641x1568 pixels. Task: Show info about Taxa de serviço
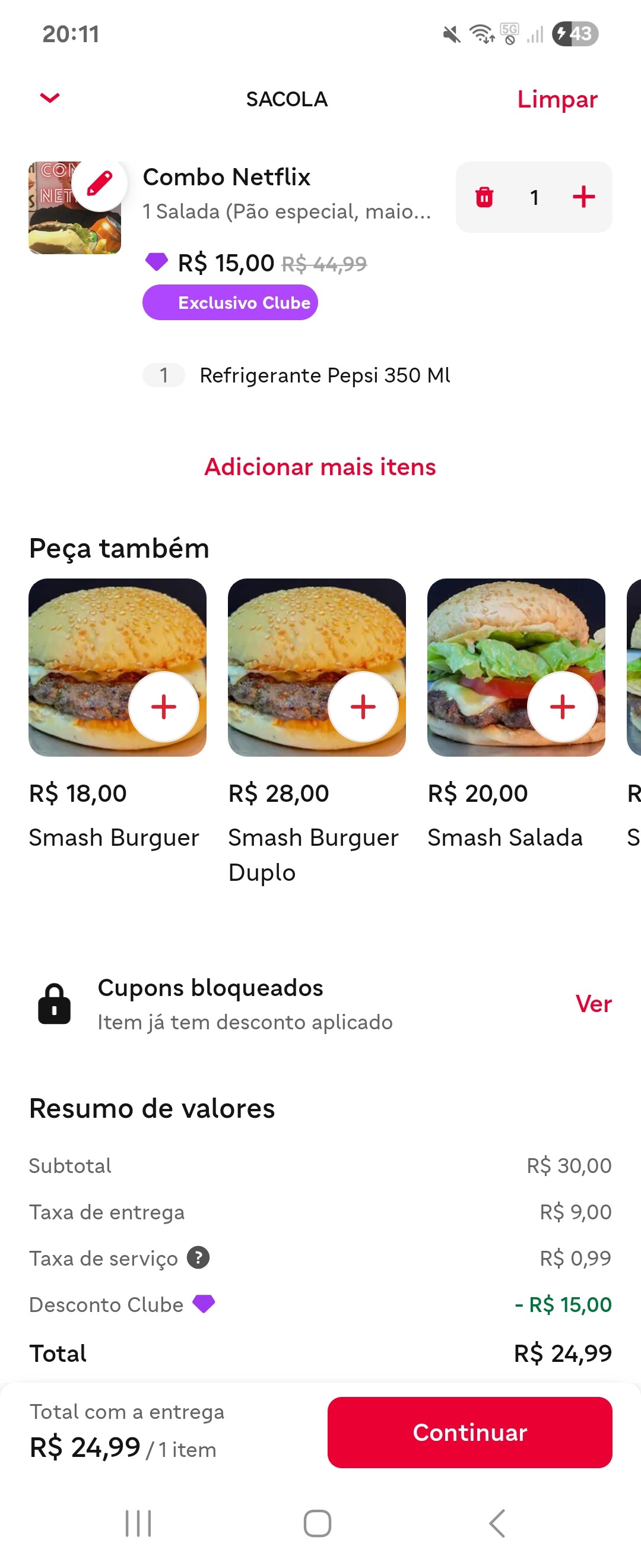pyautogui.click(x=198, y=1257)
